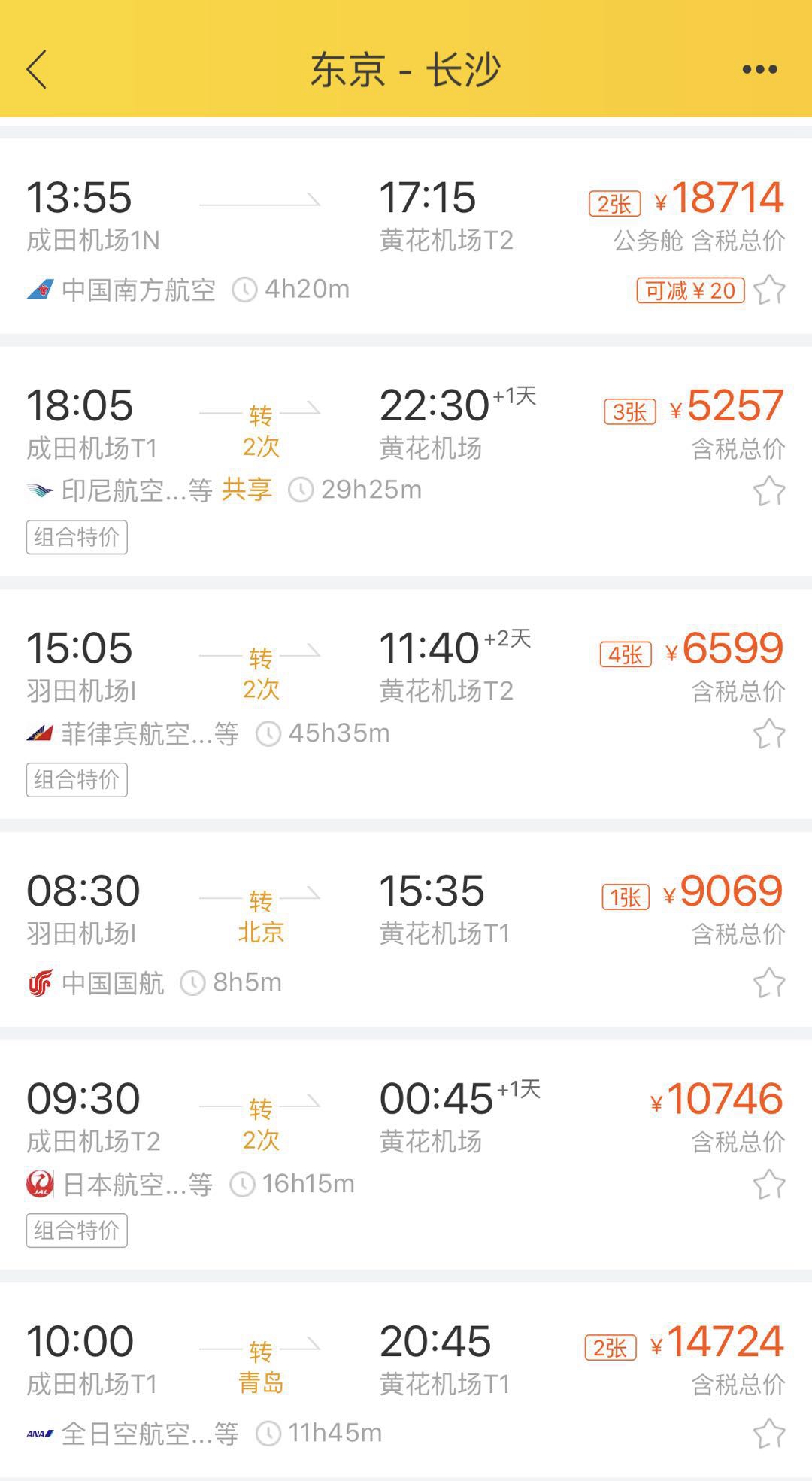Screen dimensions: 812x1481
Task: Open the 中国南方航空 13:55 flight
Action: (406, 237)
